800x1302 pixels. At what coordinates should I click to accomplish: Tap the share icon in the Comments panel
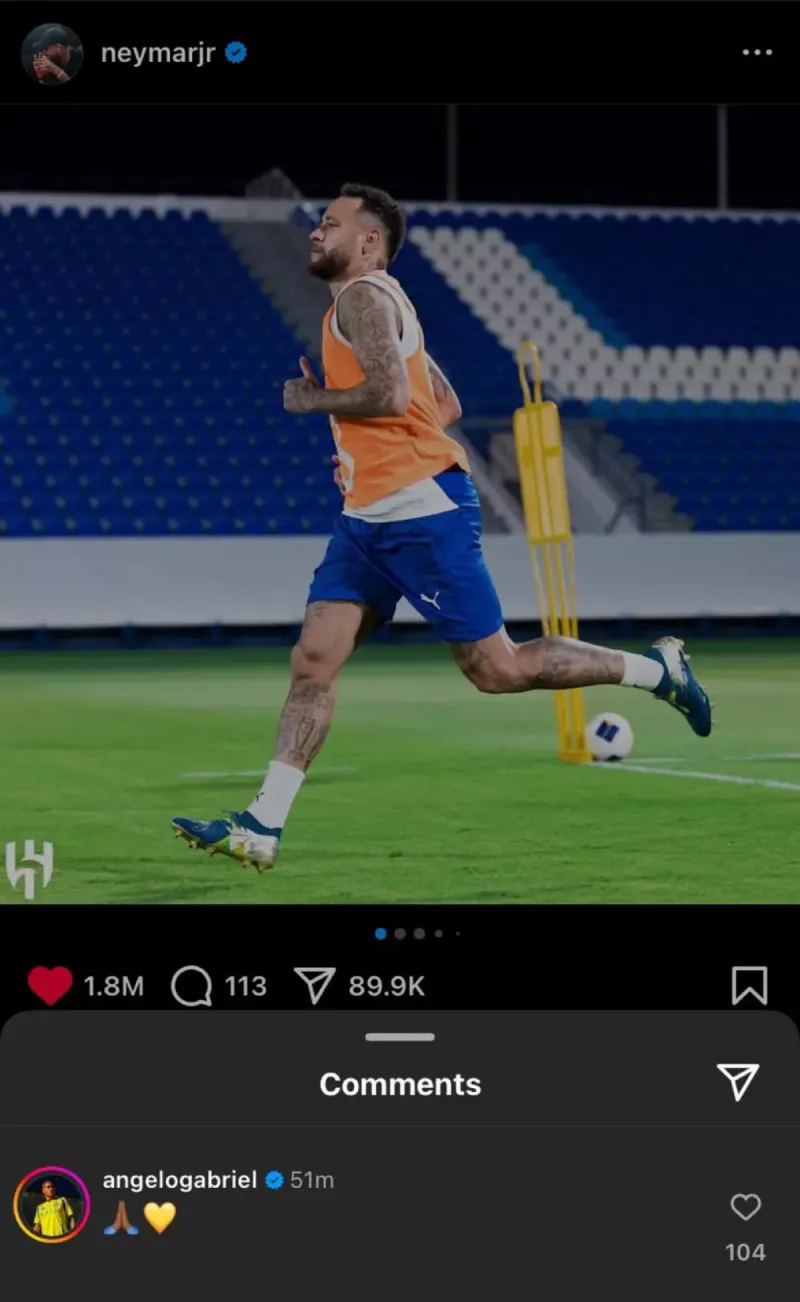[x=739, y=1082]
